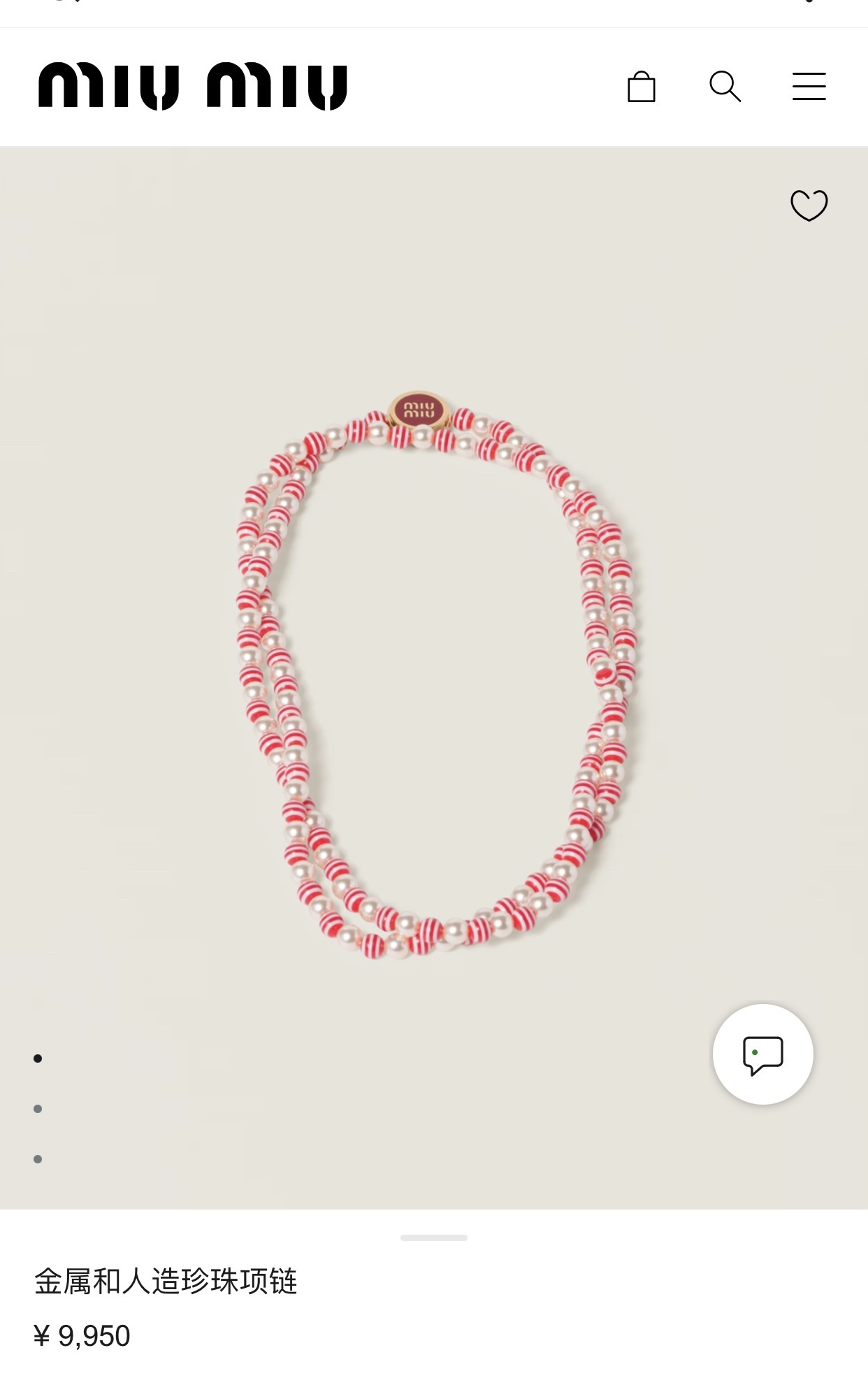Image resolution: width=868 pixels, height=1399 pixels.
Task: Open the search icon
Action: click(725, 87)
